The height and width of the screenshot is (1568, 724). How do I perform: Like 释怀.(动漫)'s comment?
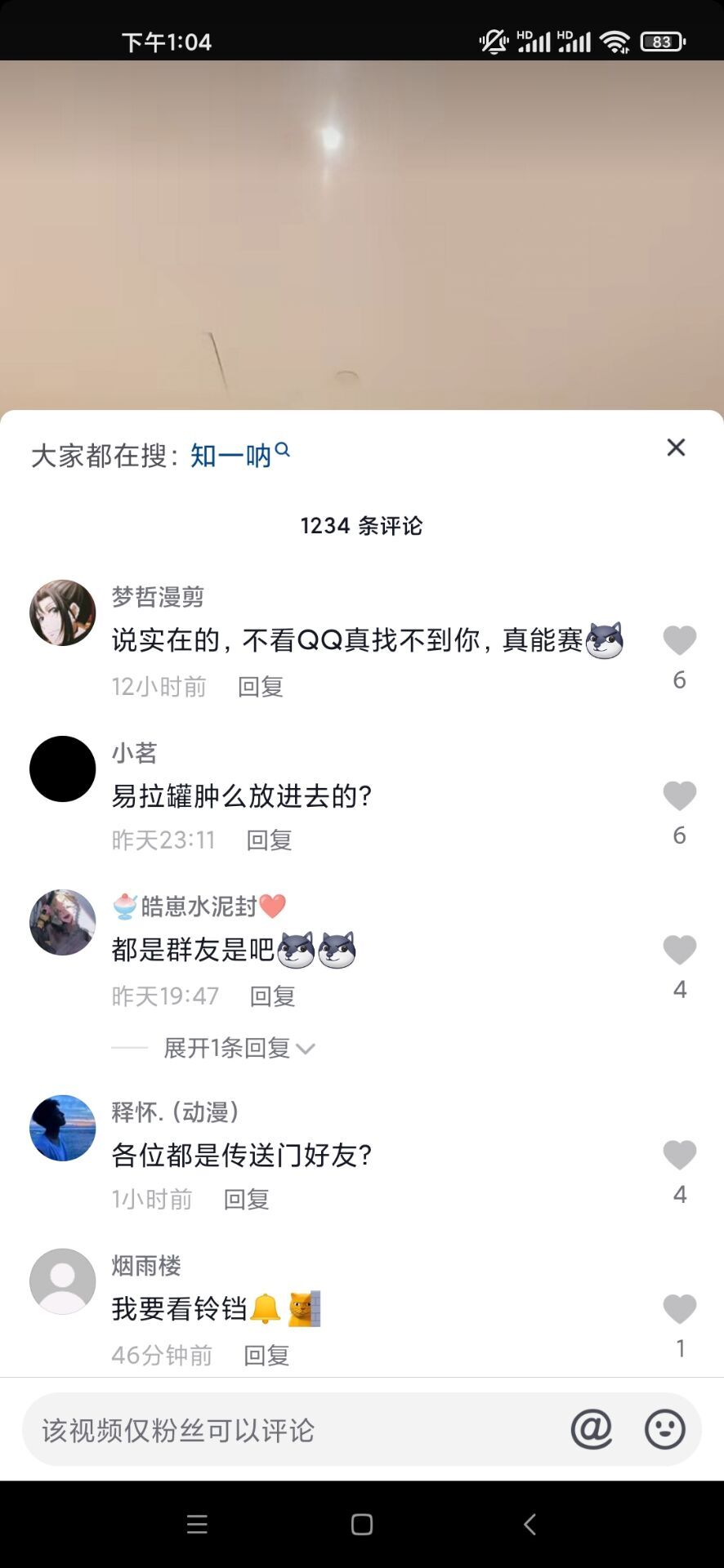pos(679,1155)
